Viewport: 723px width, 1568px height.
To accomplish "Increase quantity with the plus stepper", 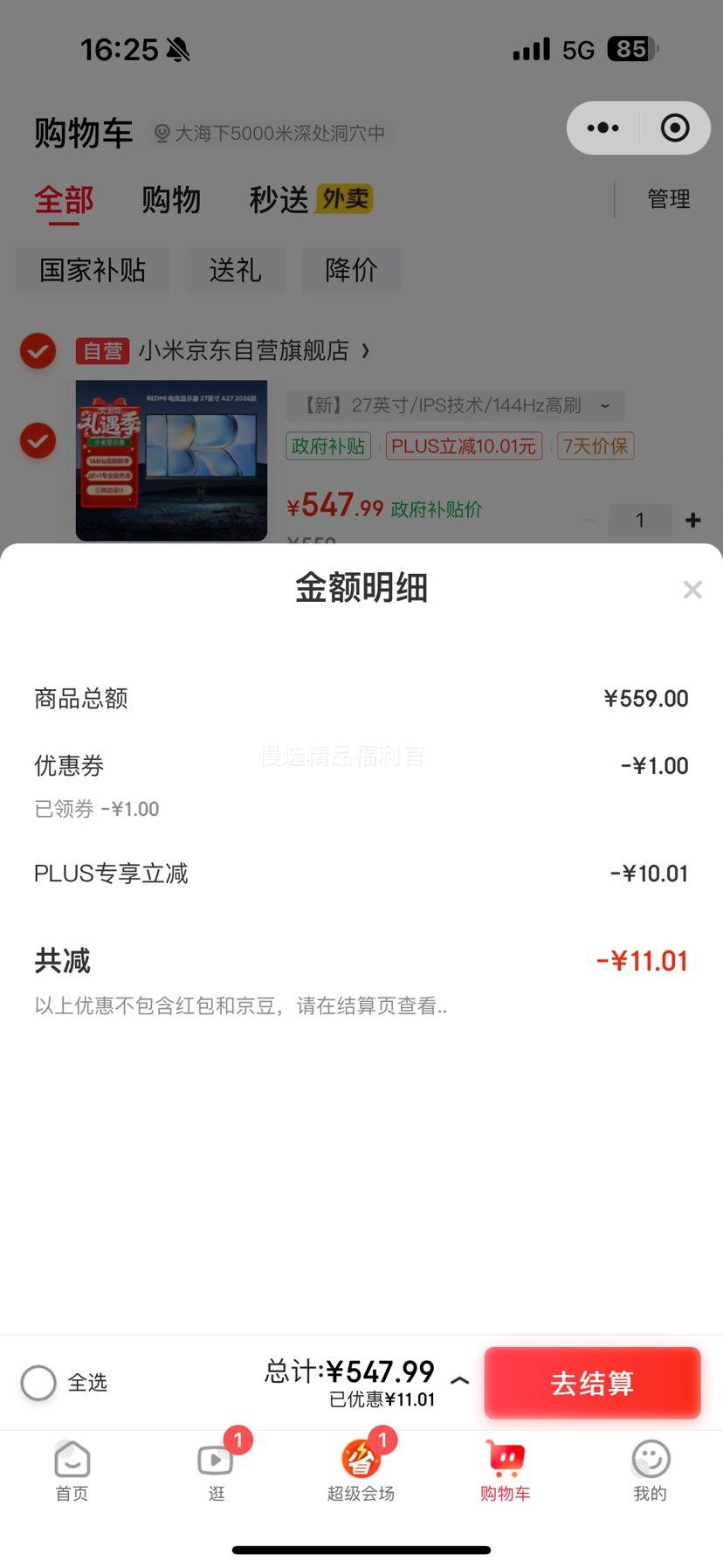I will click(692, 520).
